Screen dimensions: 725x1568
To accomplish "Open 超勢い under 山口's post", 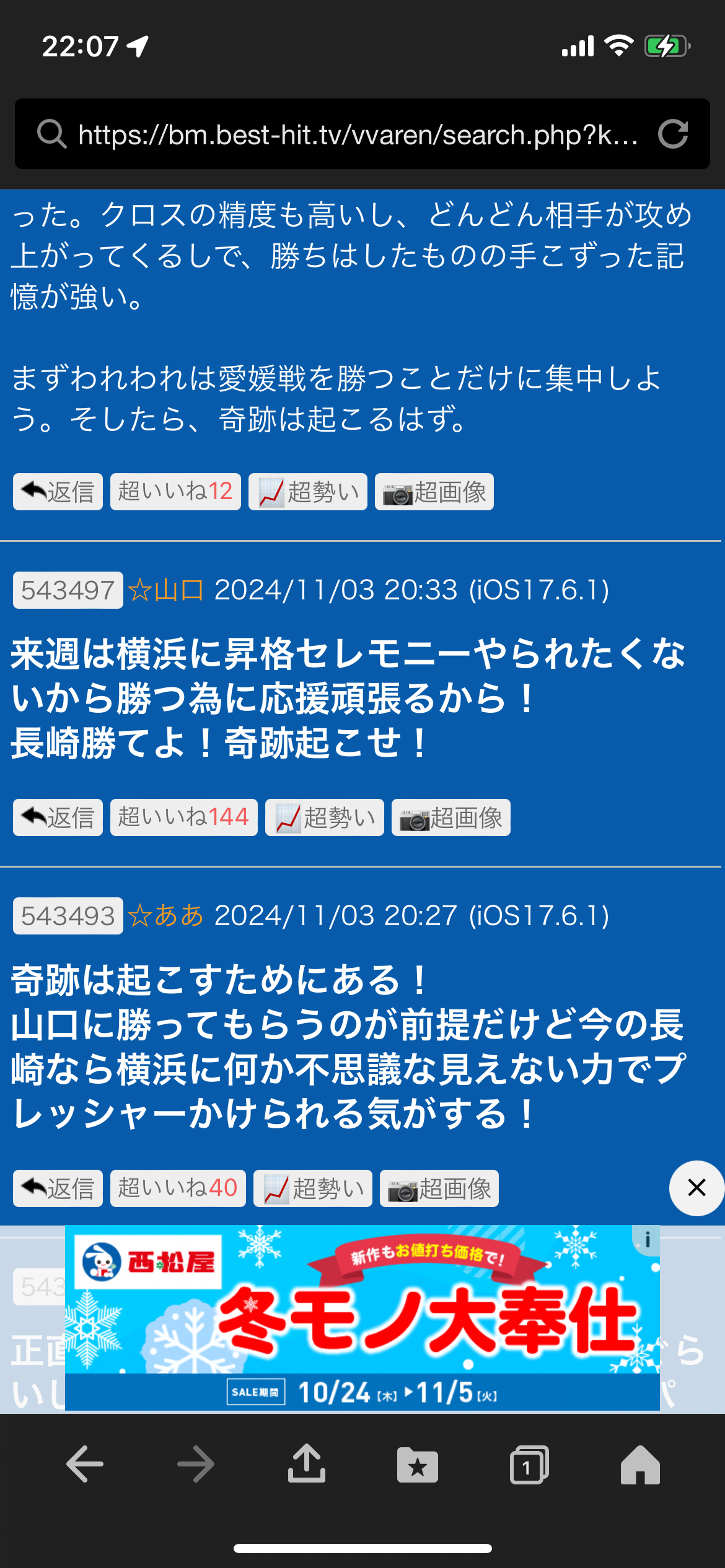I will point(325,817).
